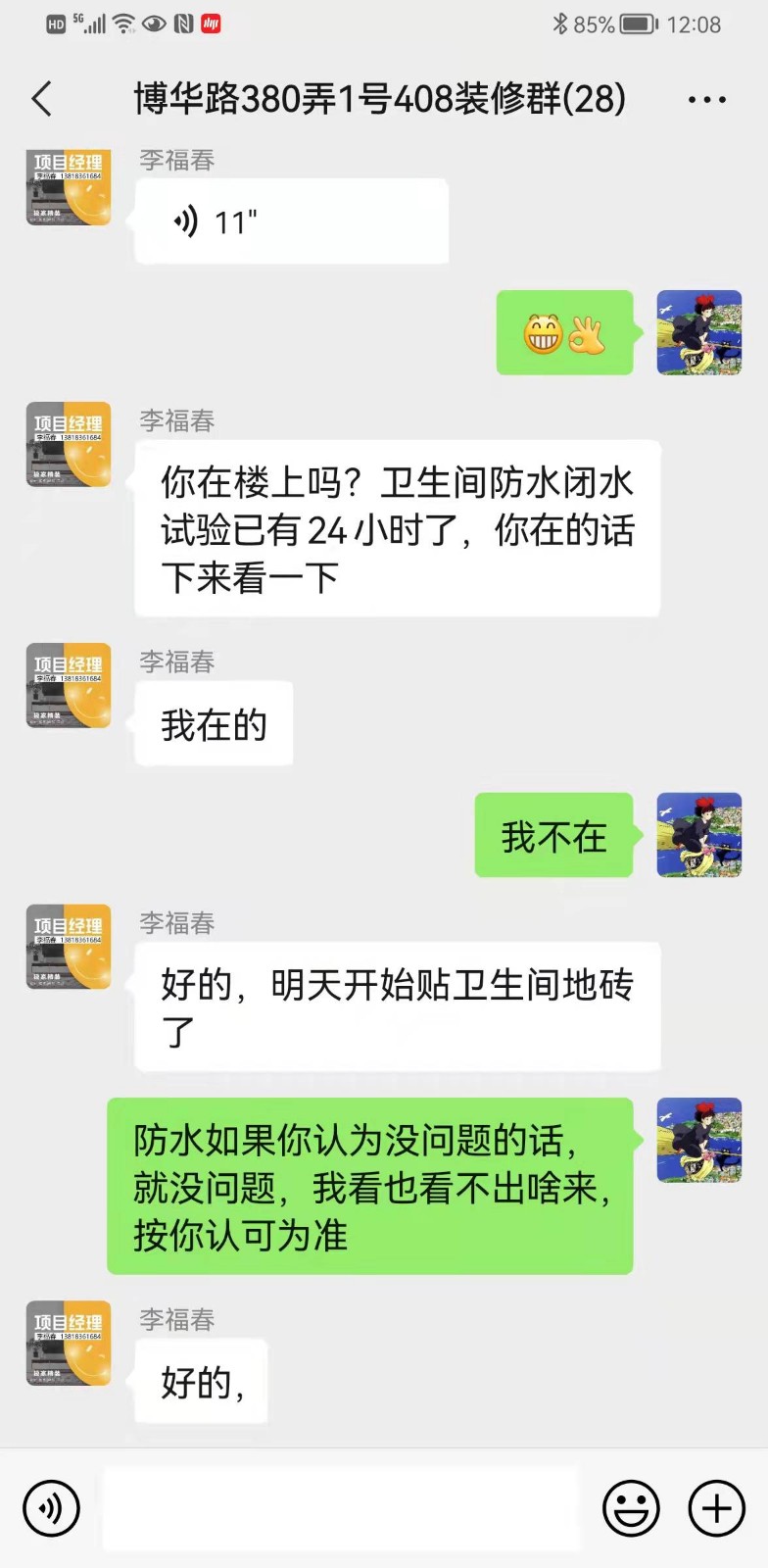Open the plus attachment menu
The image size is (768, 1568).
click(x=717, y=1508)
